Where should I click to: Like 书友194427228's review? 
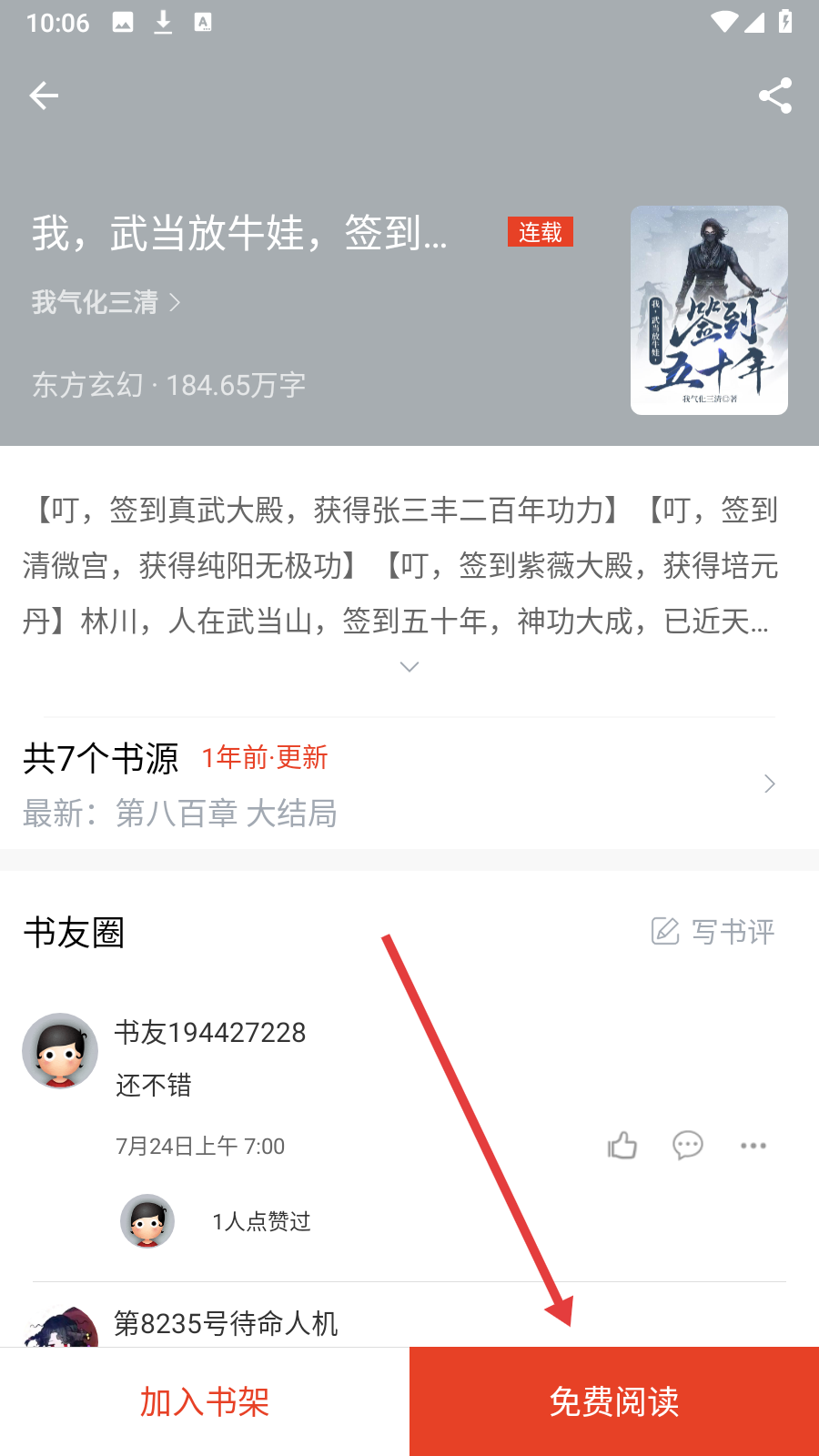[x=622, y=1145]
